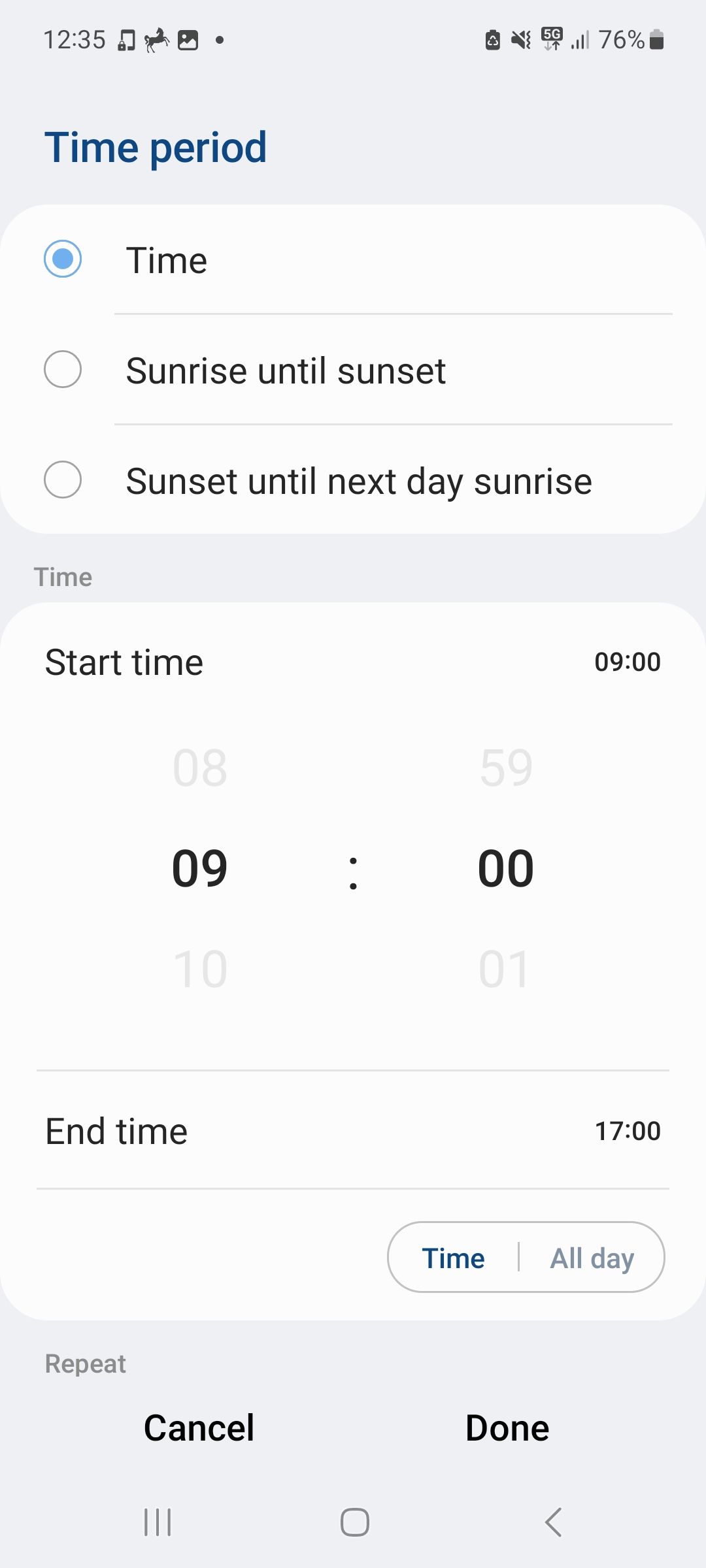Tap hour 10 in the picker
The width and height of the screenshot is (706, 1568).
click(200, 969)
